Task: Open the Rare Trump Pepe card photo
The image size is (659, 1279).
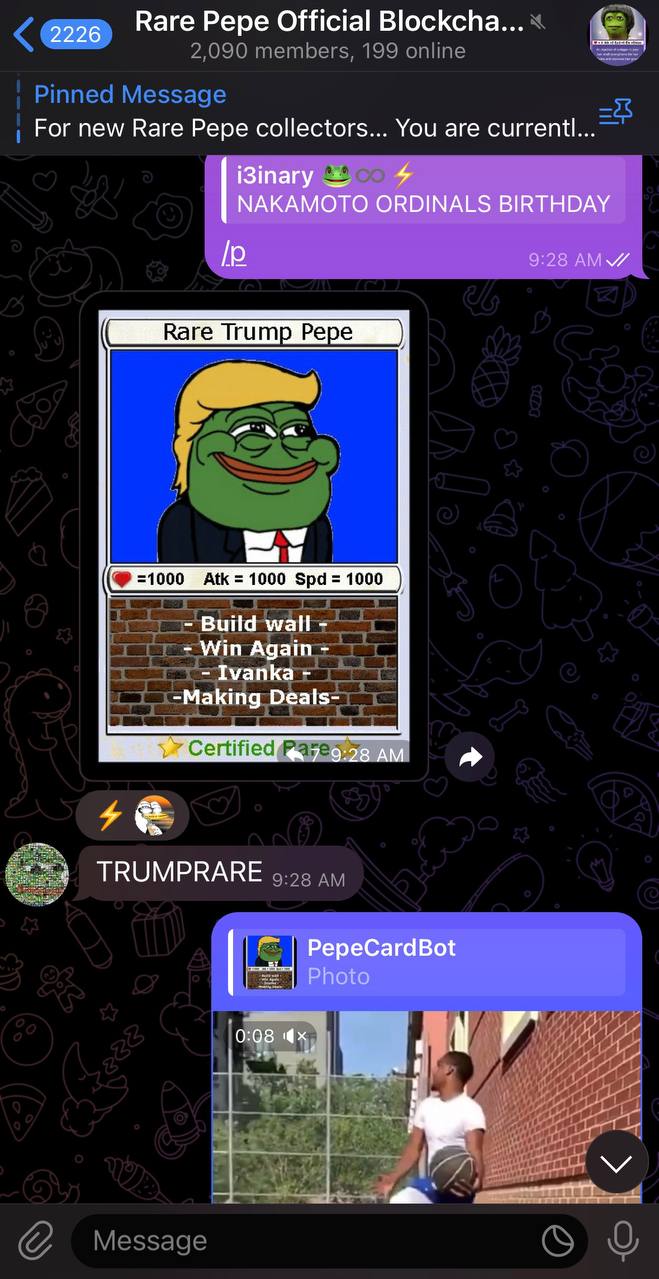Action: coord(254,536)
